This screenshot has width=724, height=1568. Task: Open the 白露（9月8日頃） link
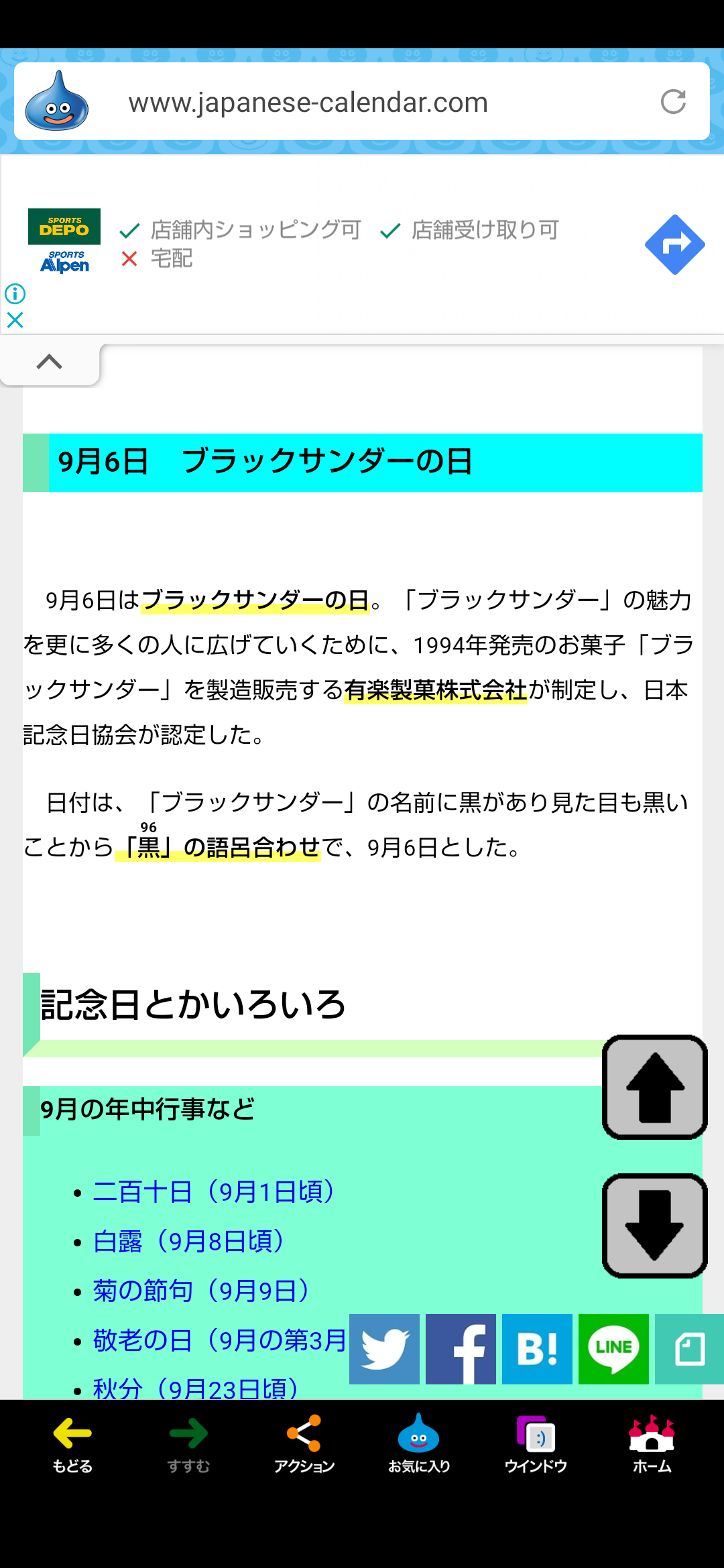188,1242
